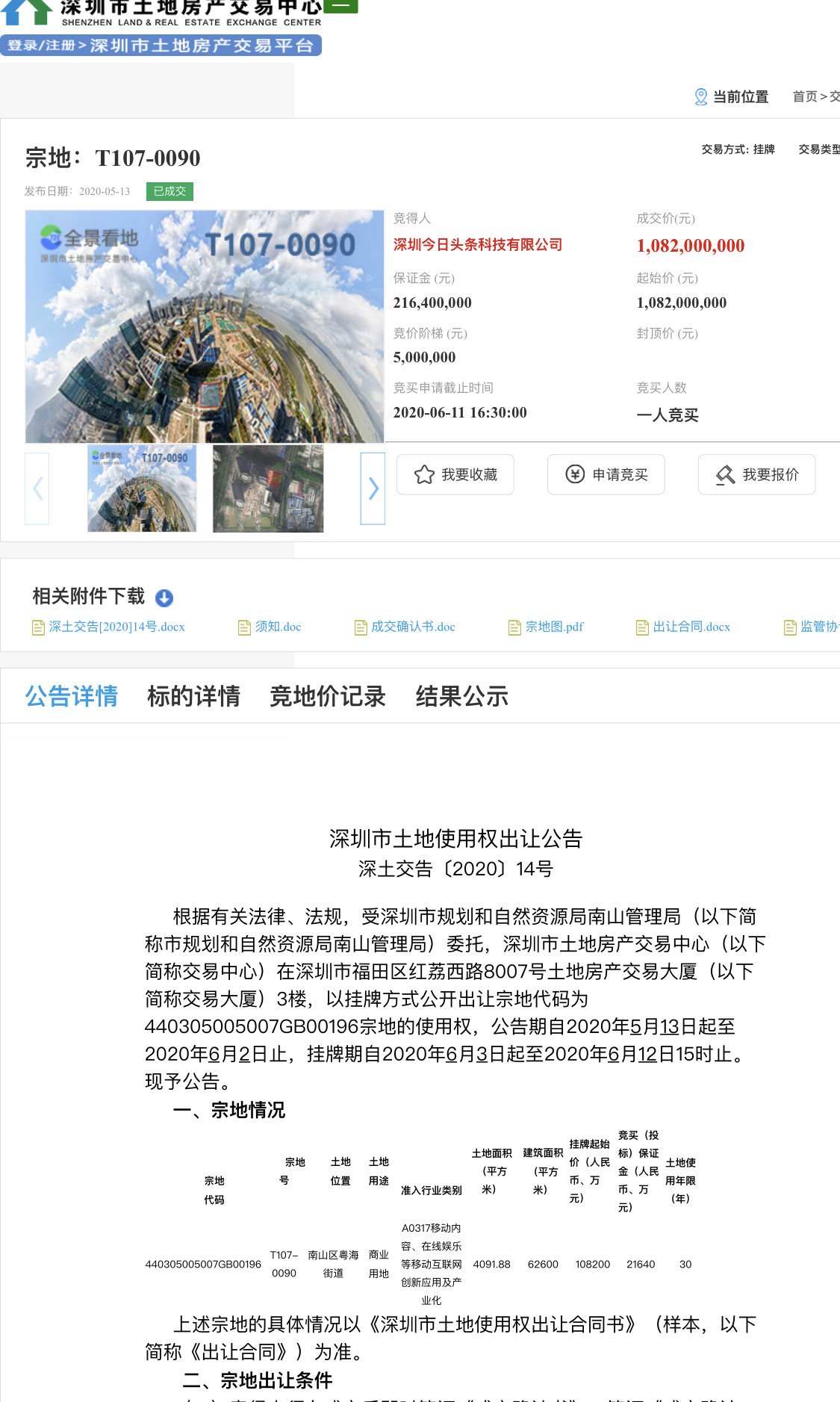Image resolution: width=840 pixels, height=1402 pixels.
Task: Download 成交确认书.doc
Action: (x=413, y=627)
